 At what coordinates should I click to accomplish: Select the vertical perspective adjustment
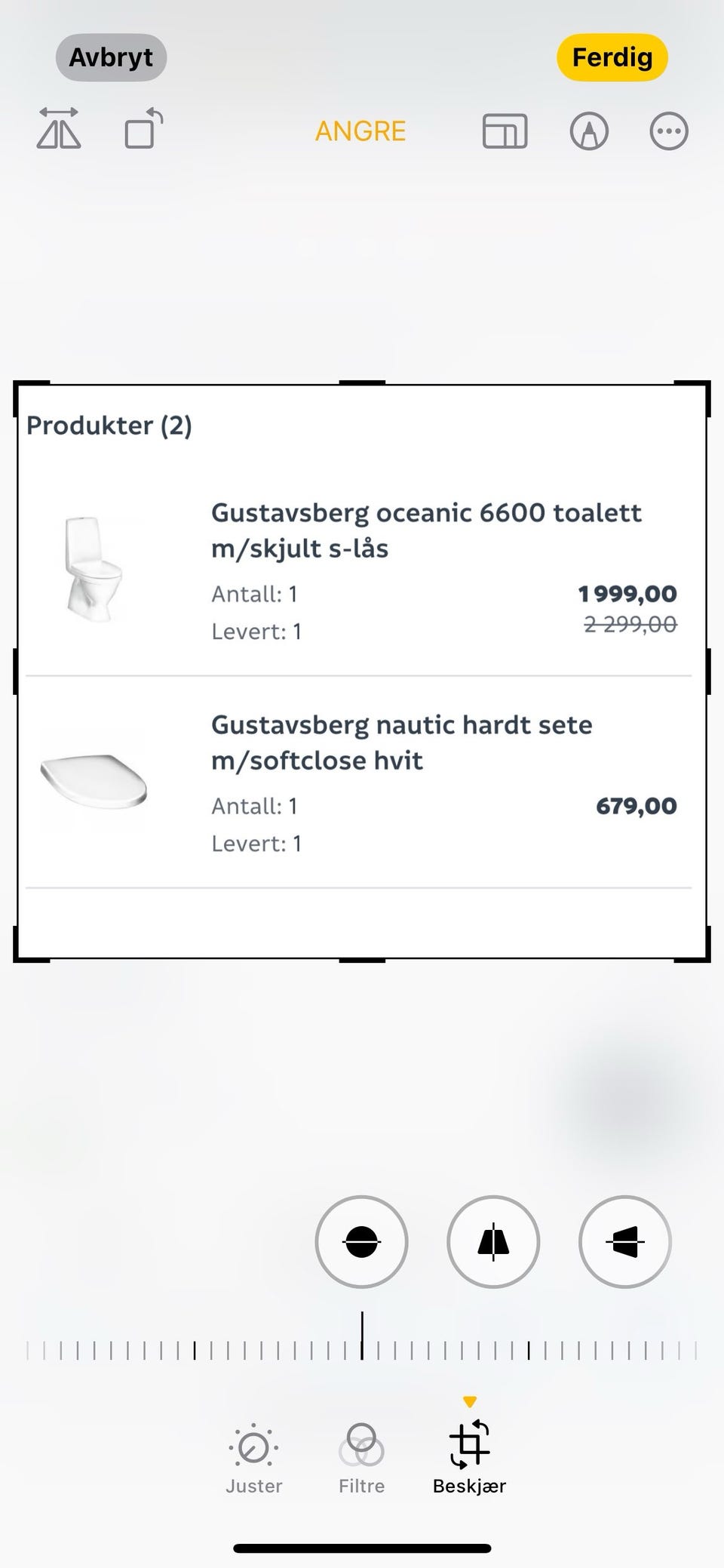pyautogui.click(x=492, y=1242)
